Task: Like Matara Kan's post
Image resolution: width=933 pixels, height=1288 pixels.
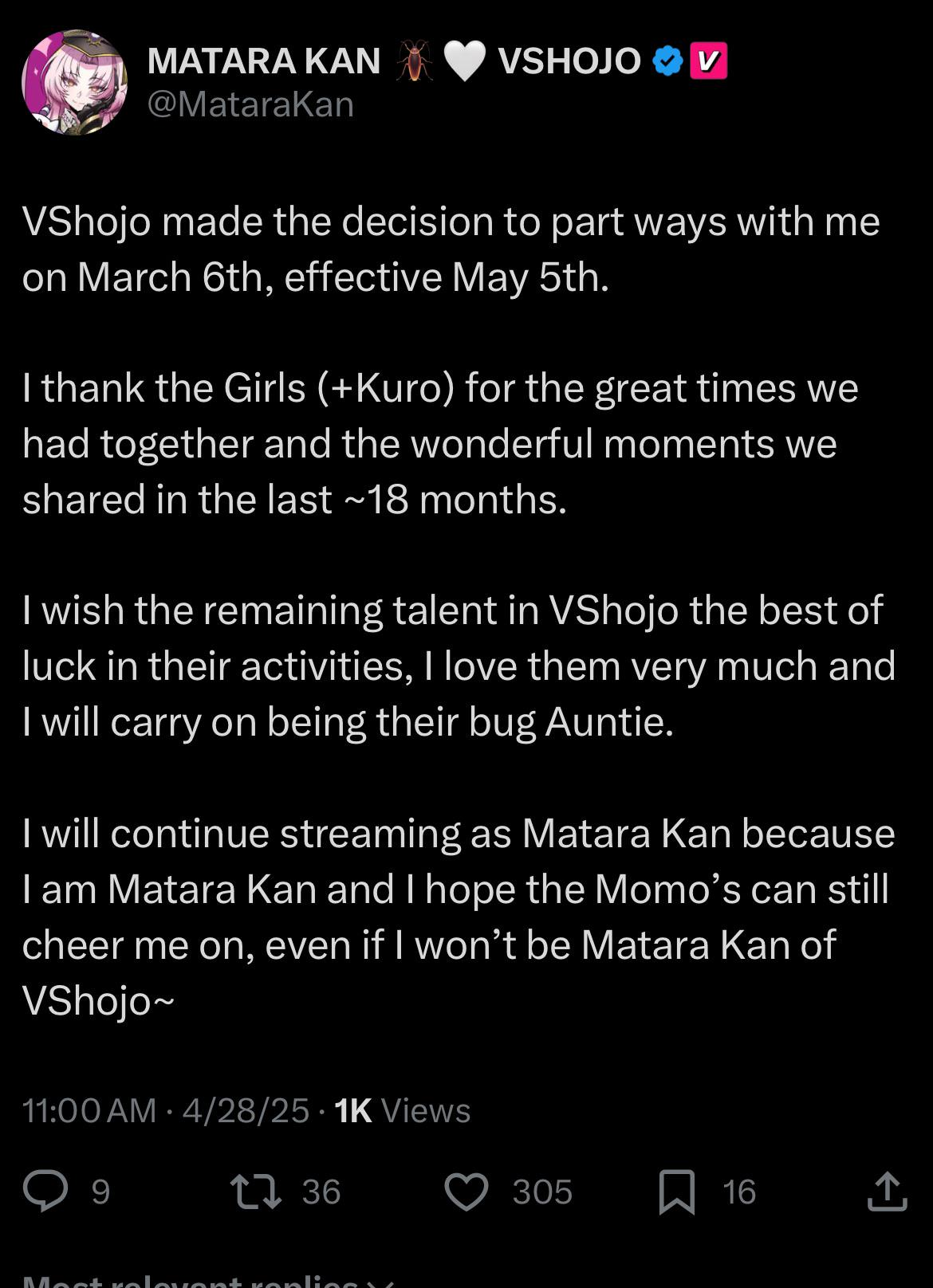Action: coord(467,1192)
